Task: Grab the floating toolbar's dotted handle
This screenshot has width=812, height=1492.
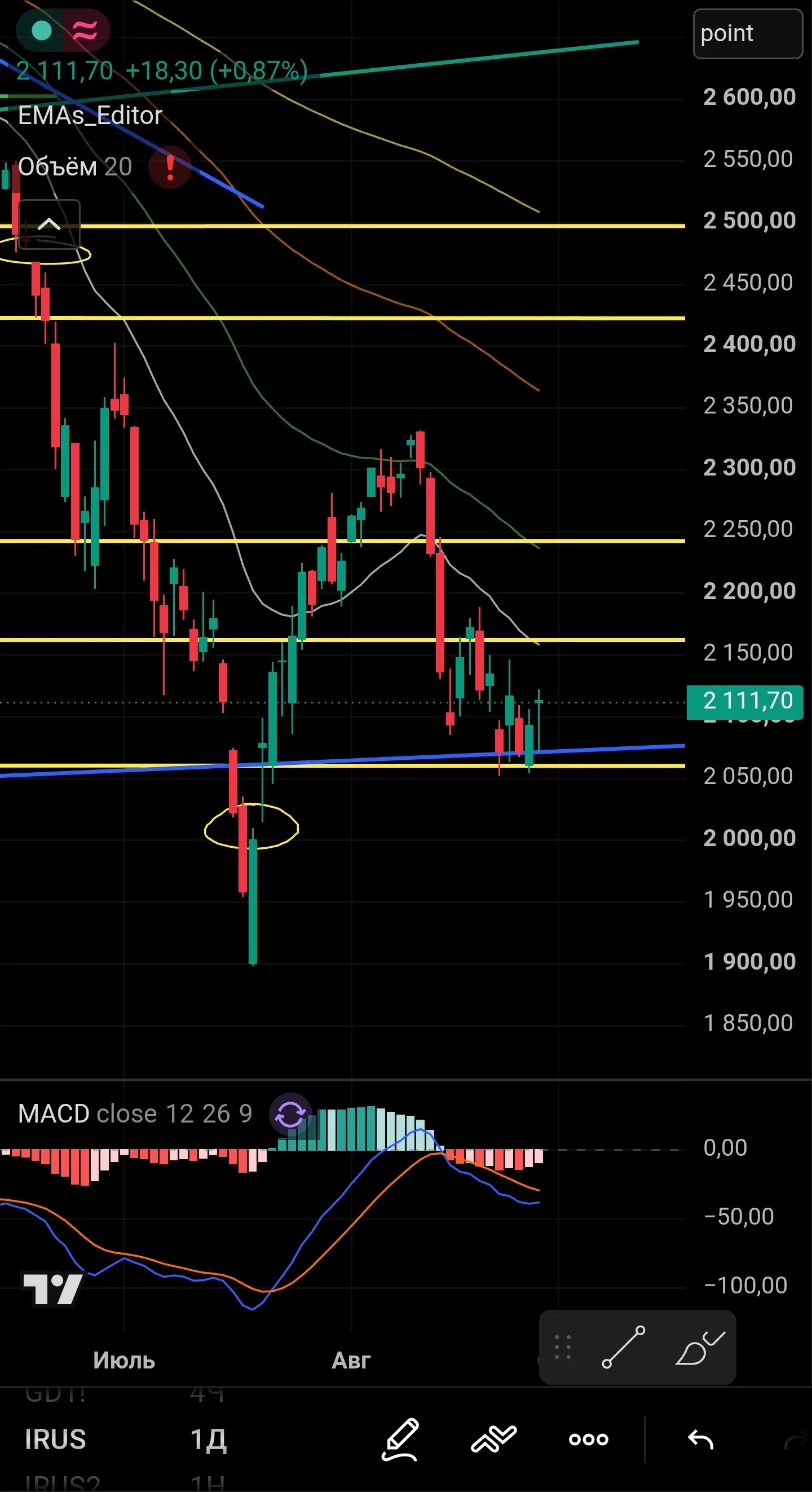Action: [562, 1347]
